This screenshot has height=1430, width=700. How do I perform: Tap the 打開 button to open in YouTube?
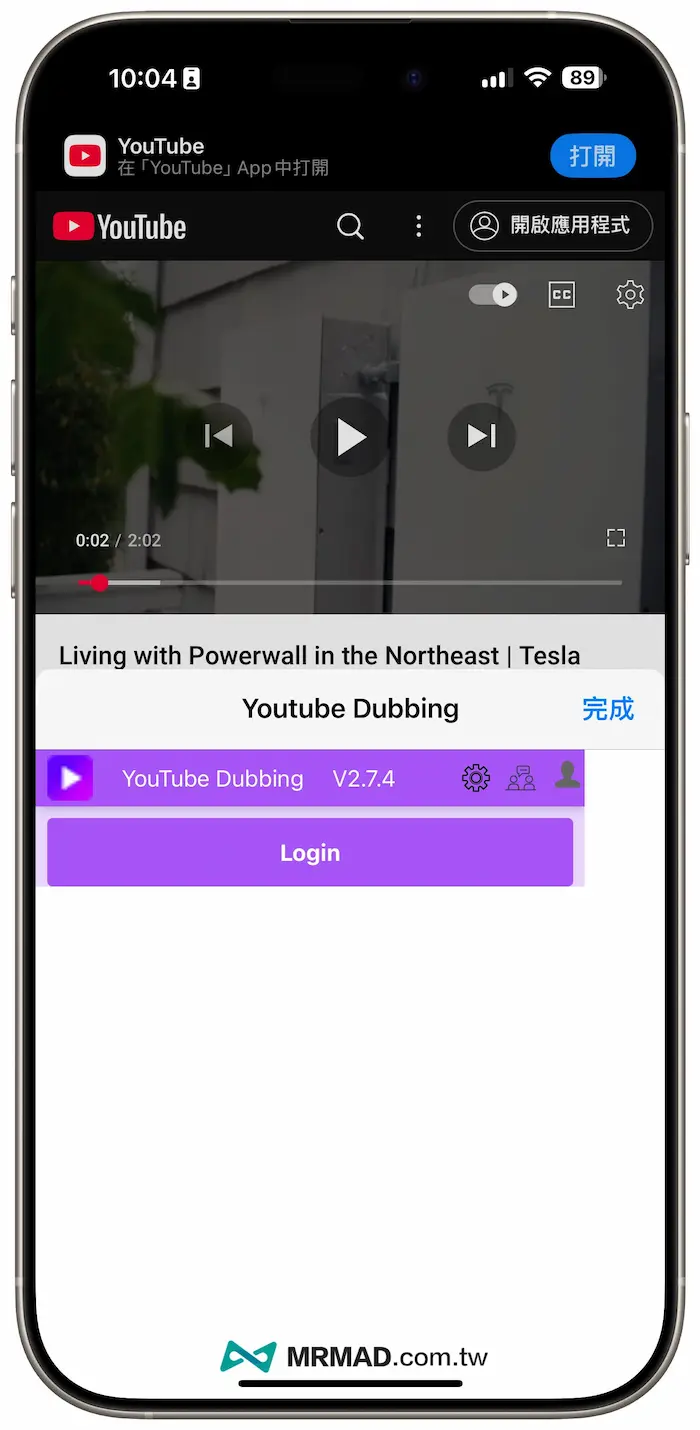pyautogui.click(x=592, y=156)
